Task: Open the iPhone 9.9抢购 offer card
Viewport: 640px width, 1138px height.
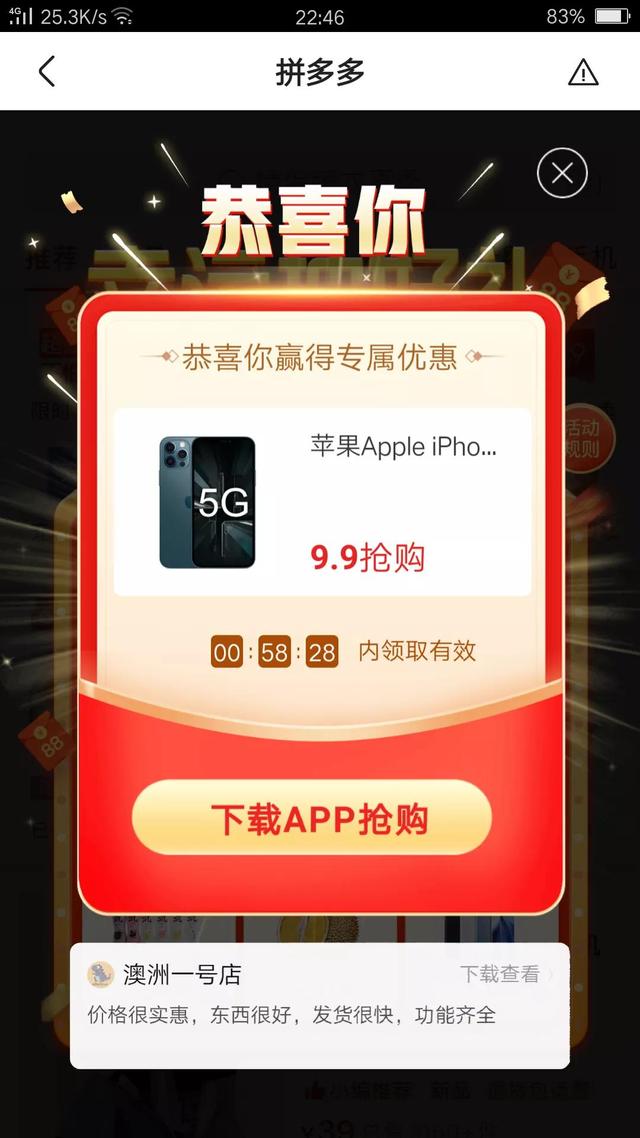Action: (x=322, y=502)
